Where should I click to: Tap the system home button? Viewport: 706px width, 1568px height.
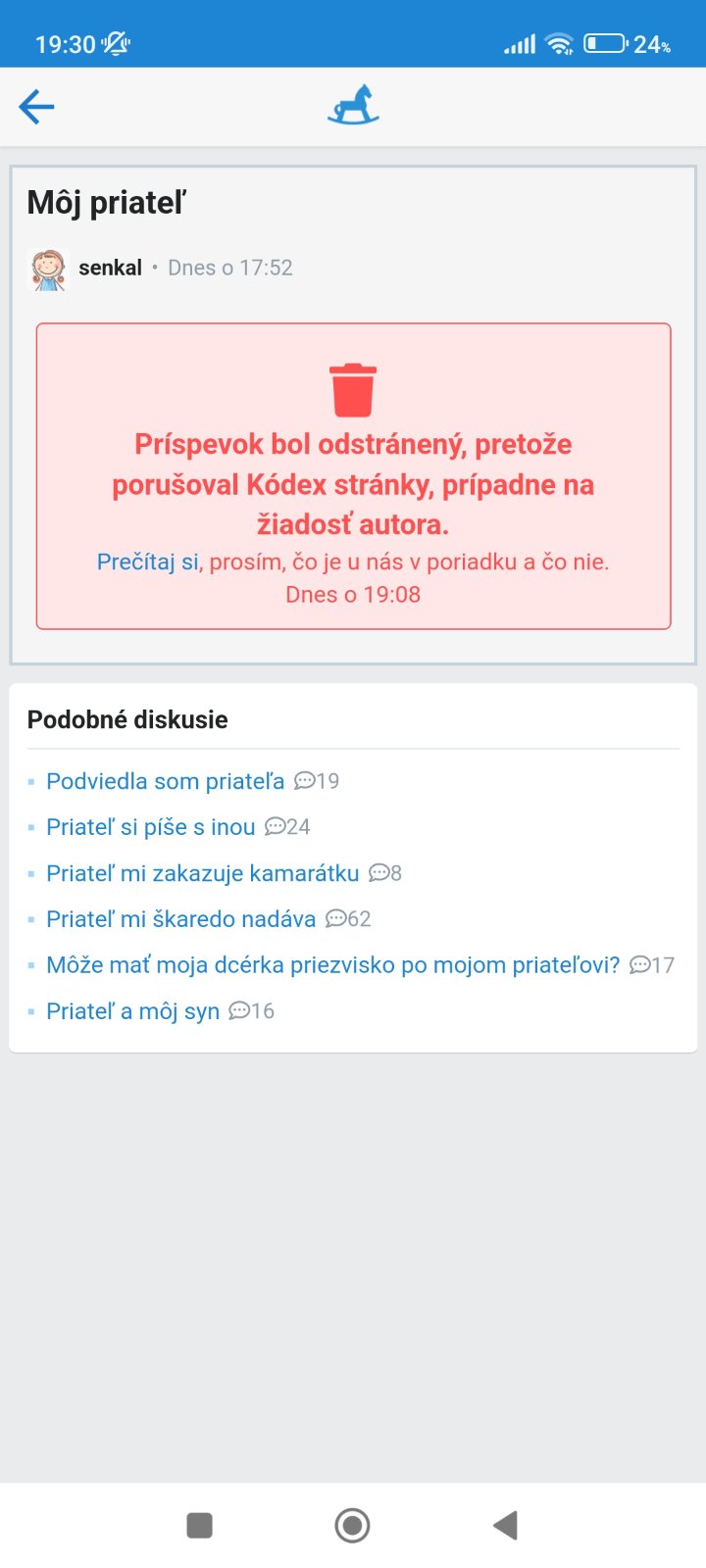(x=352, y=1525)
